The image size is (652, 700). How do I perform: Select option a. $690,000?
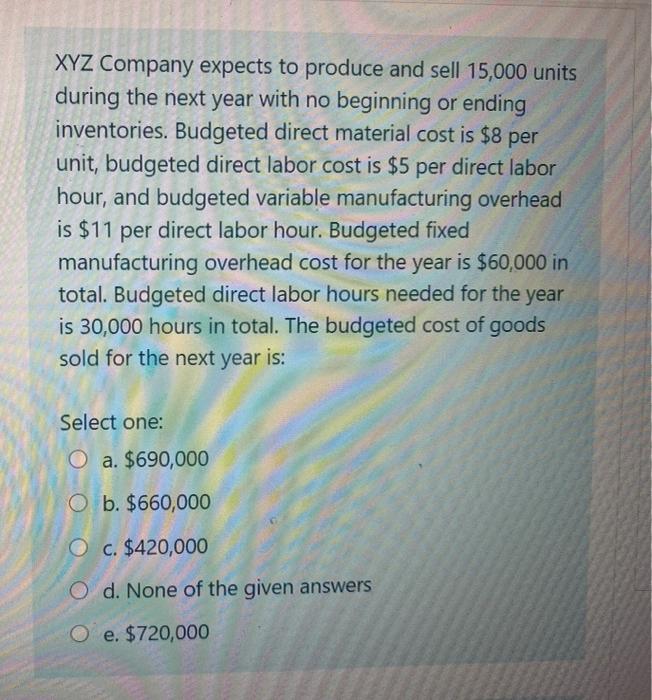click(80, 459)
